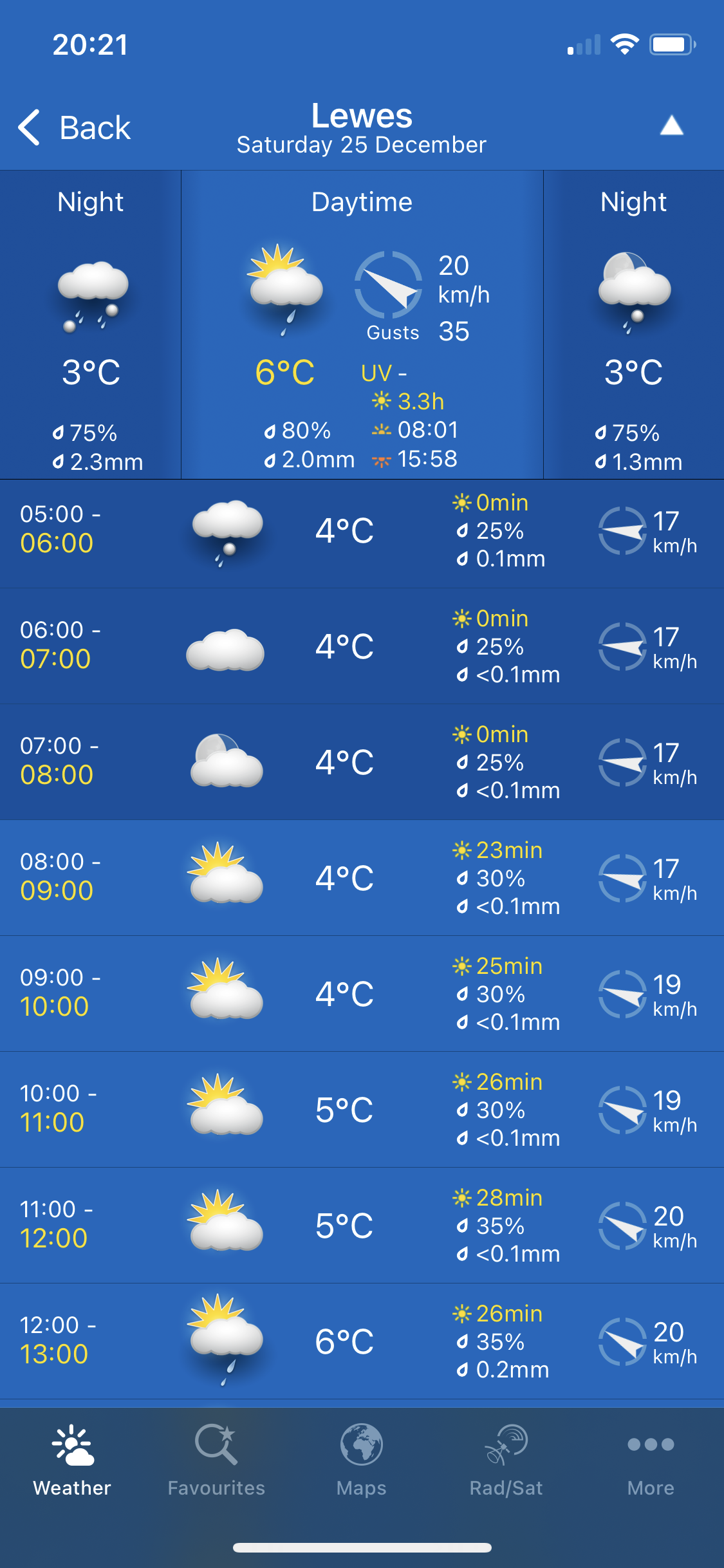
Task: Collapse details with the up triangle
Action: (671, 126)
